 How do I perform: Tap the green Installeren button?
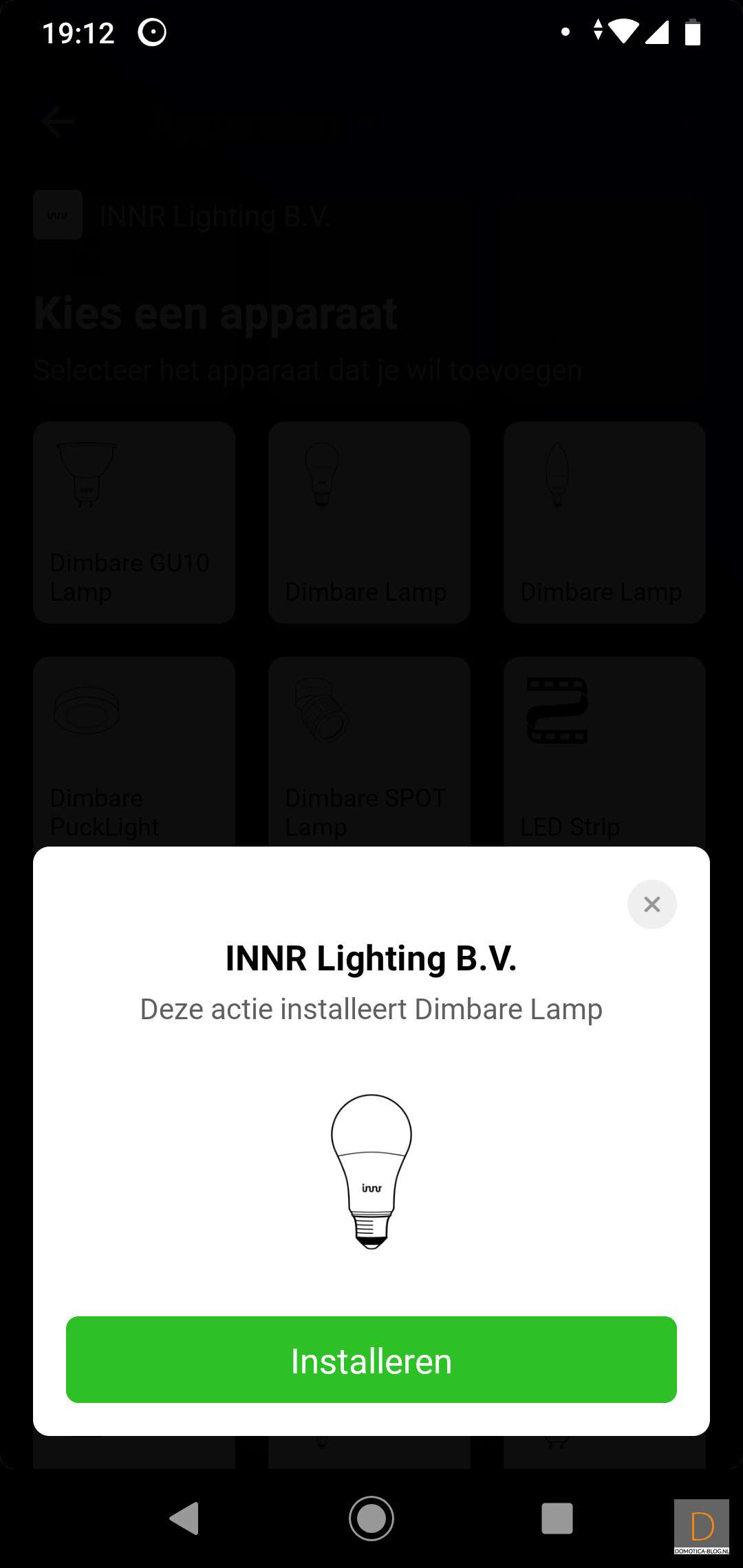click(x=371, y=1359)
